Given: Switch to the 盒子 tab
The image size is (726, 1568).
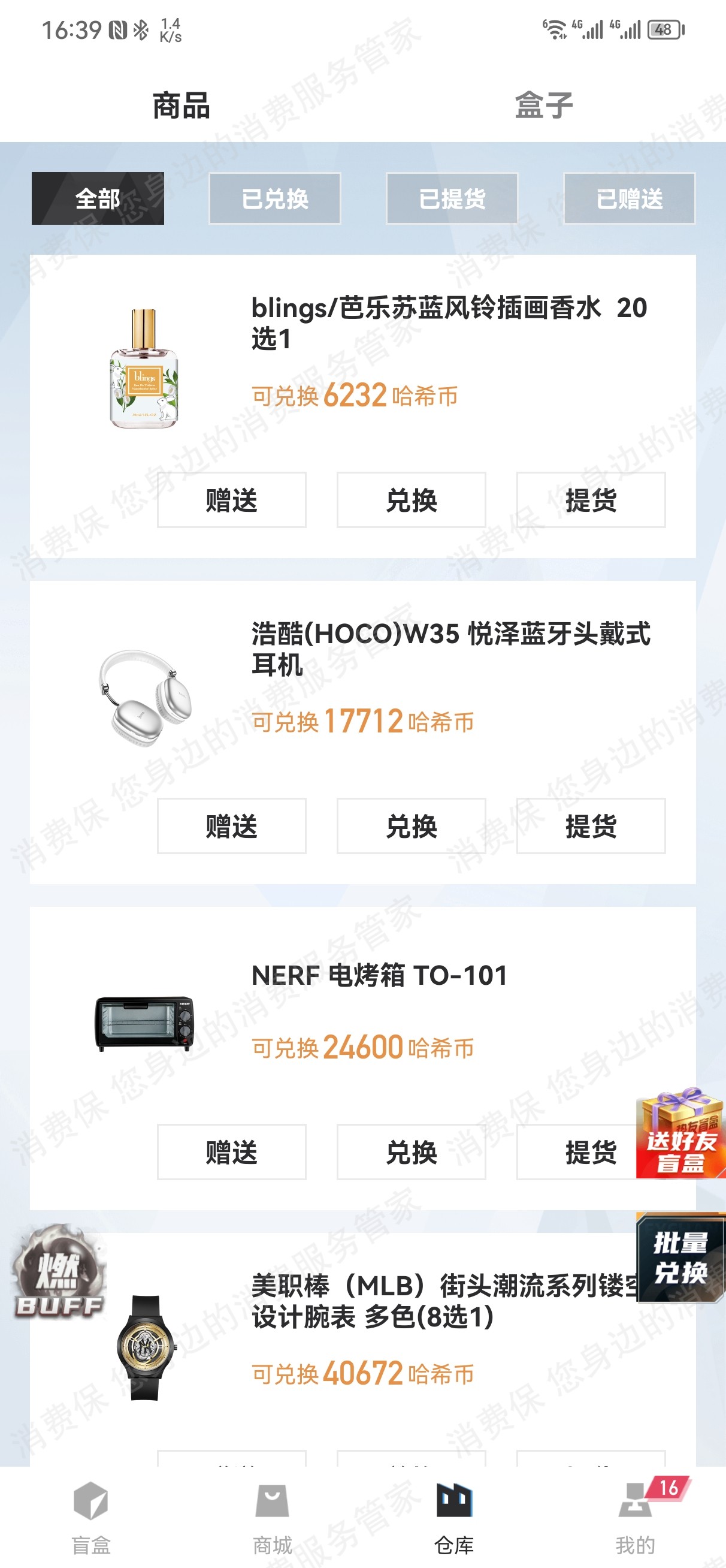Looking at the screenshot, I should pos(543,105).
